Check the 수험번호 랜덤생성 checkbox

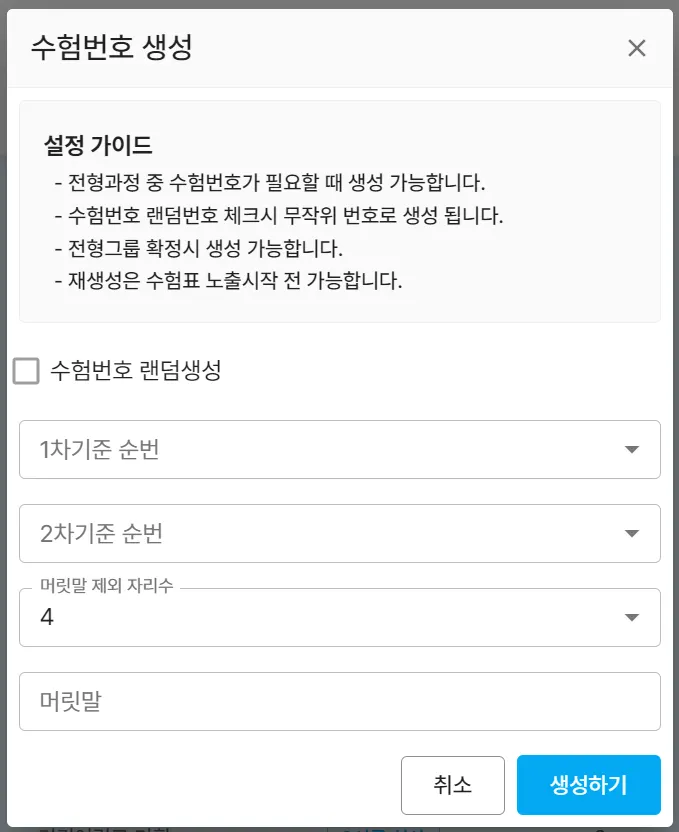pos(26,371)
